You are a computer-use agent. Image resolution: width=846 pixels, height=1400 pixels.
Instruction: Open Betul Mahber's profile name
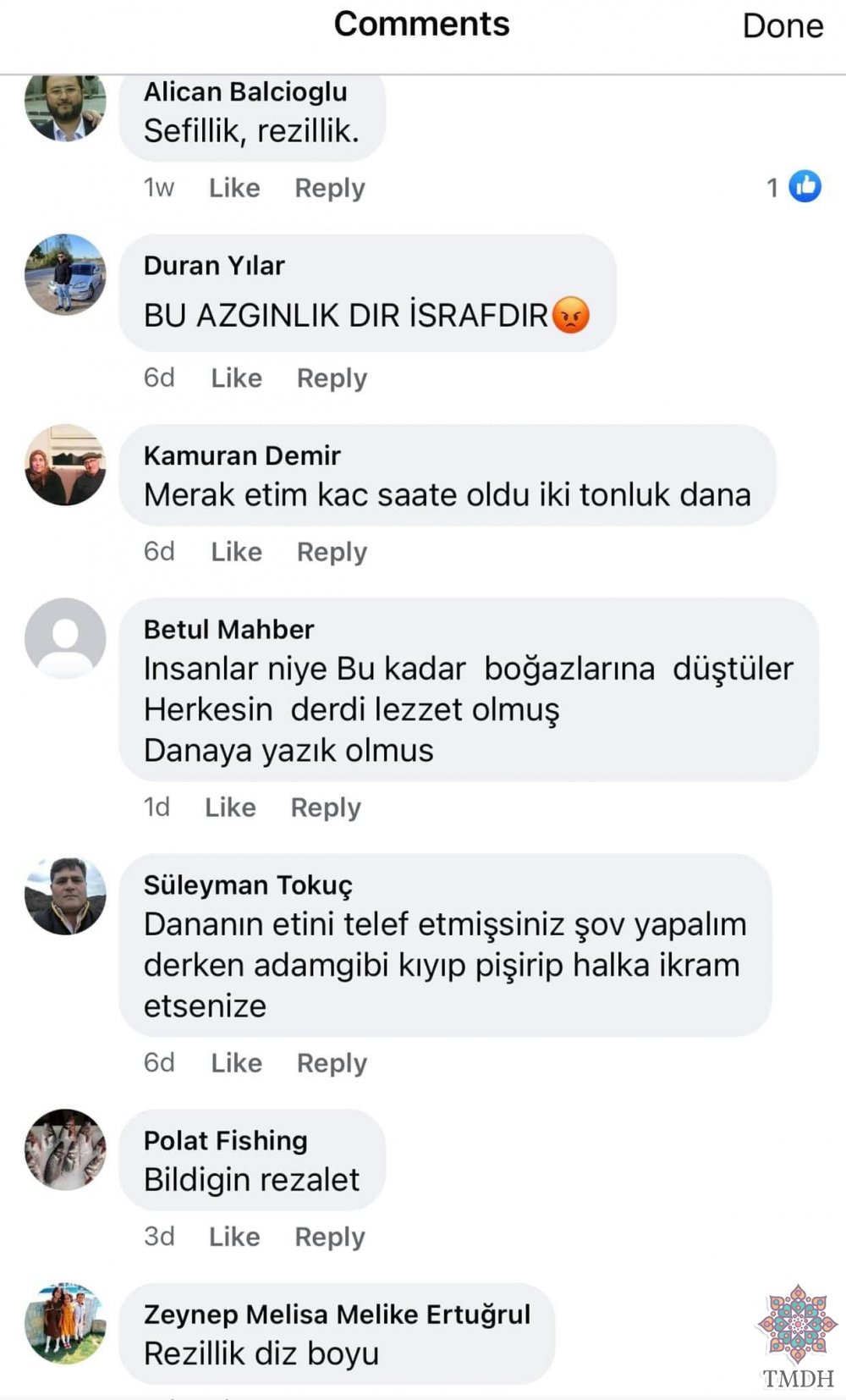(228, 630)
